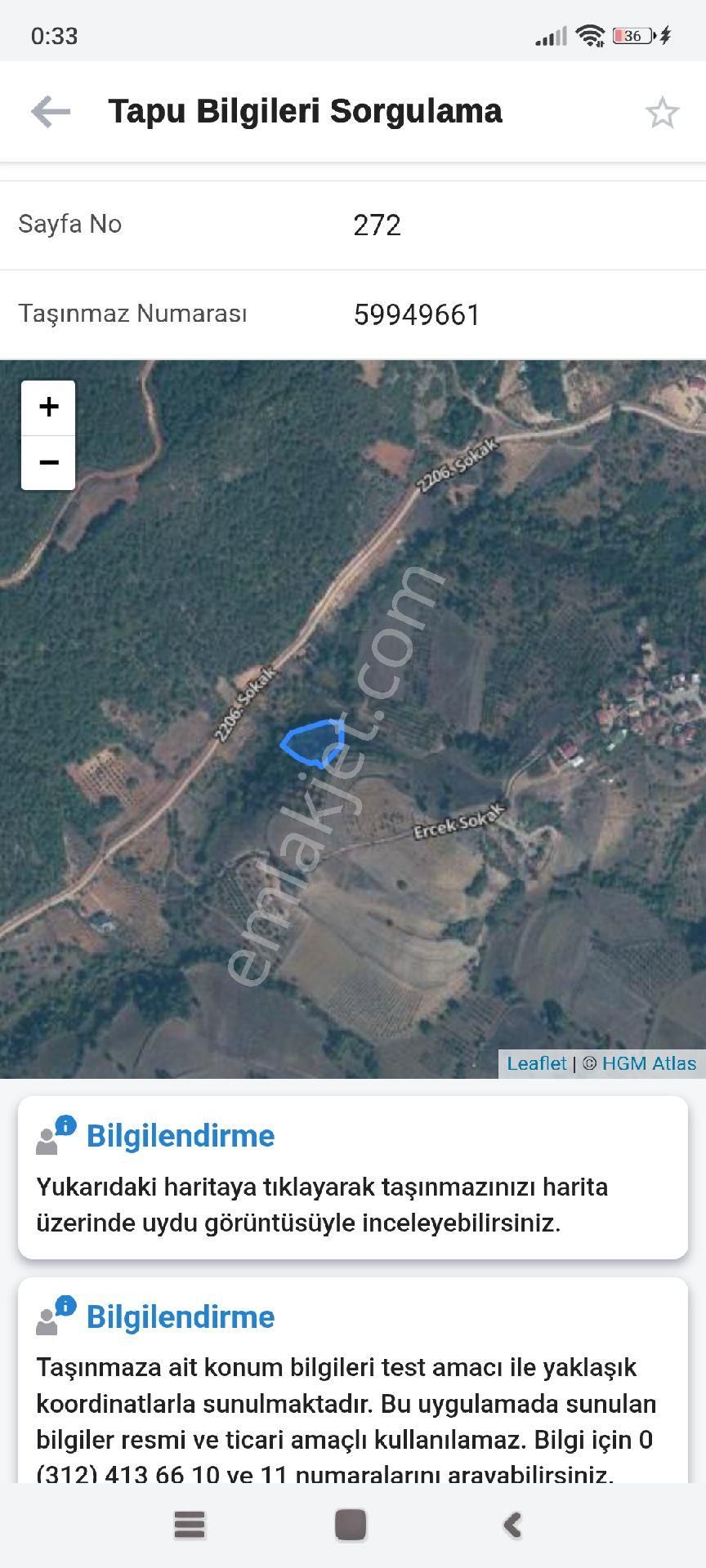The width and height of the screenshot is (706, 1568).
Task: Open the HGM Atlas link
Action: [649, 1063]
